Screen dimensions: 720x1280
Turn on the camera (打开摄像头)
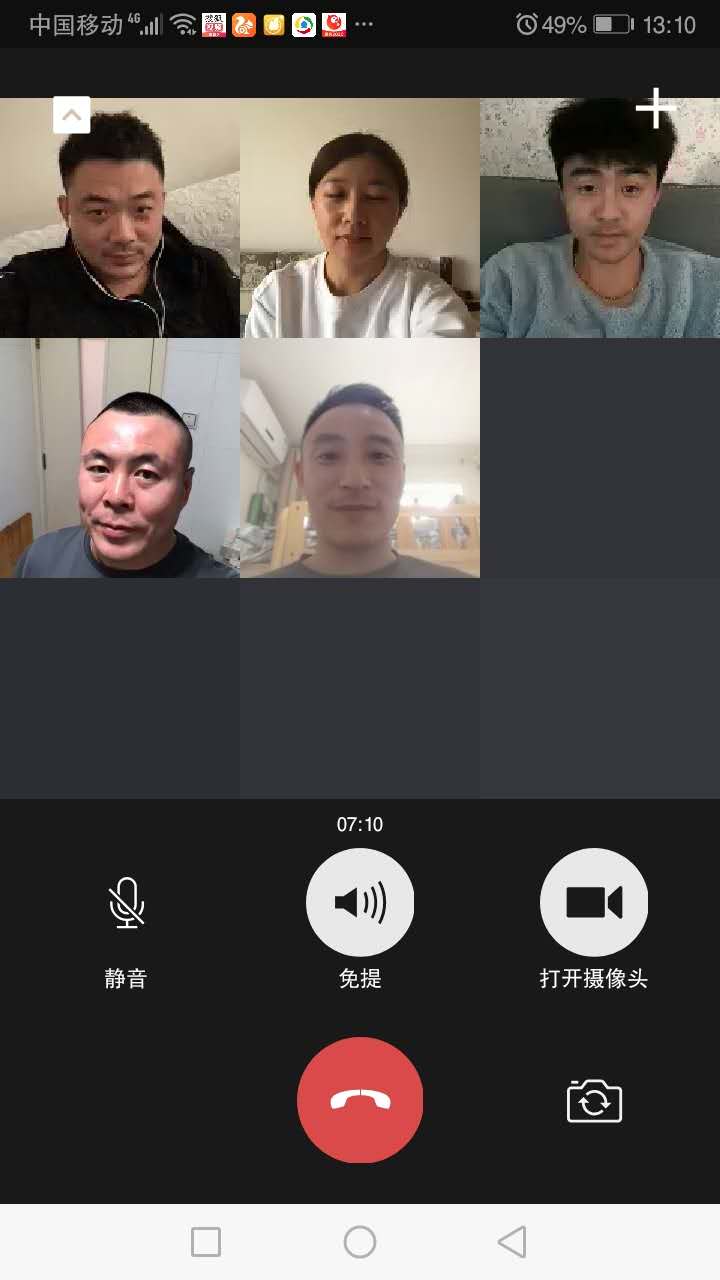point(594,903)
